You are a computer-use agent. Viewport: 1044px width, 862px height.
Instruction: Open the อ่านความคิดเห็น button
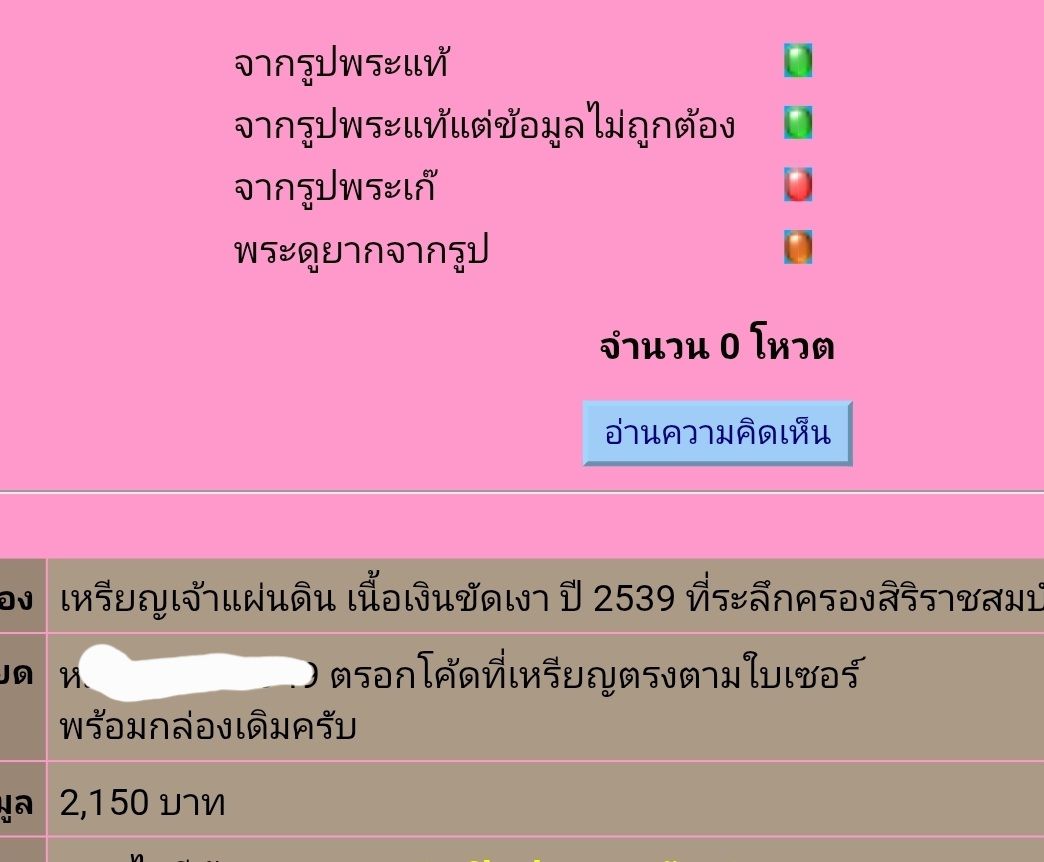717,434
